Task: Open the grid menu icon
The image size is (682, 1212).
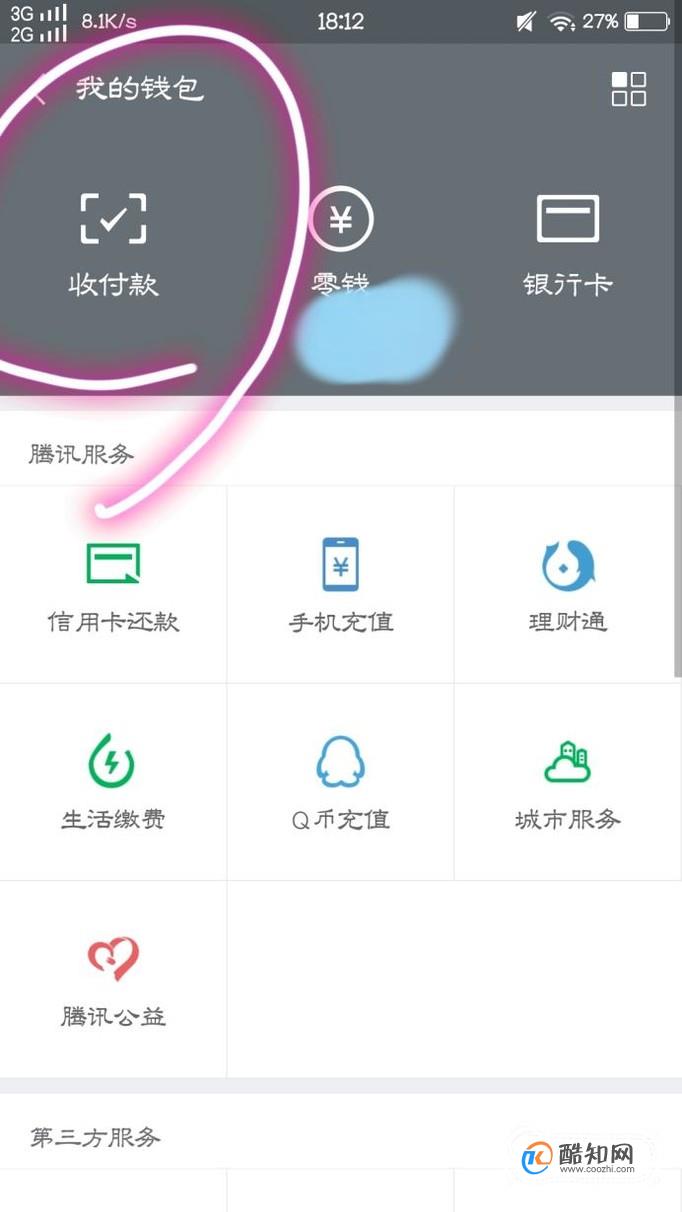Action: coord(629,89)
